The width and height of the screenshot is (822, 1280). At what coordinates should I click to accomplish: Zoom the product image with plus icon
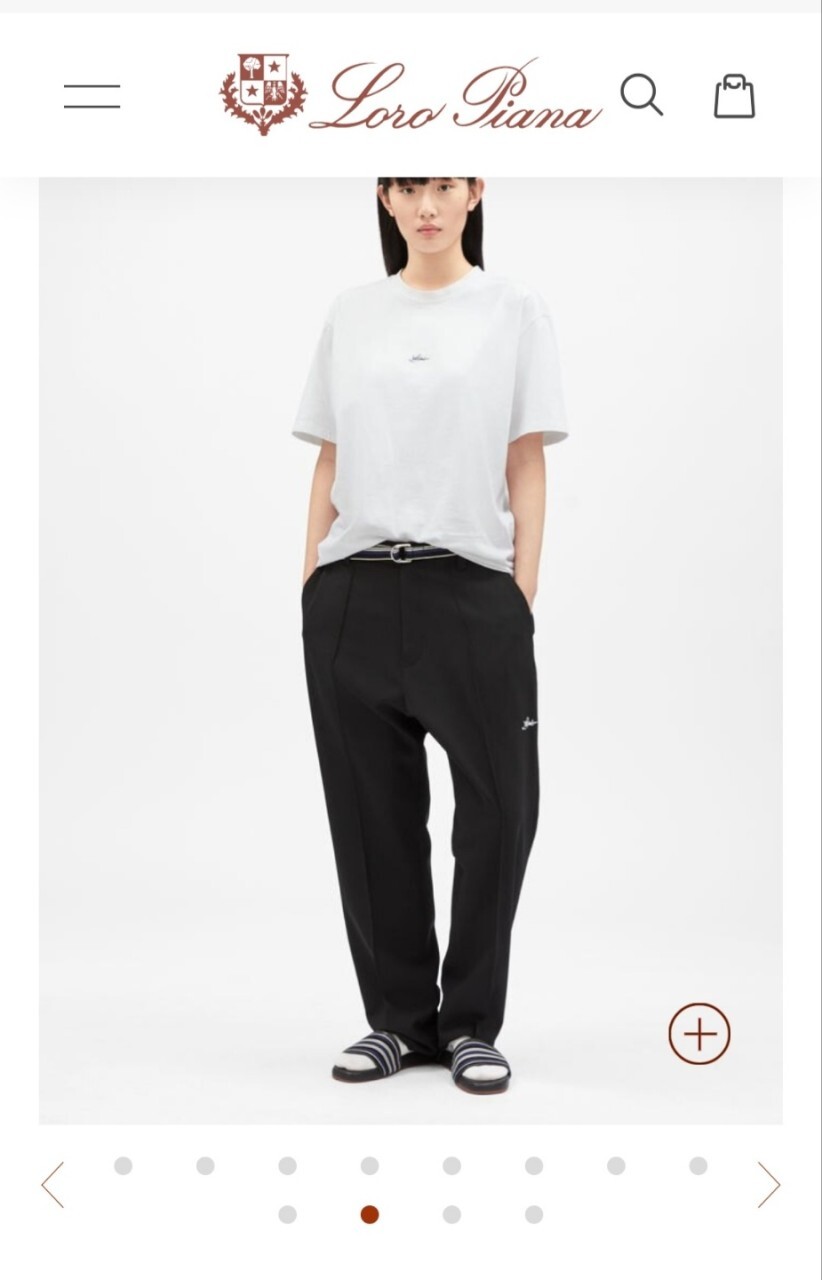click(699, 1033)
